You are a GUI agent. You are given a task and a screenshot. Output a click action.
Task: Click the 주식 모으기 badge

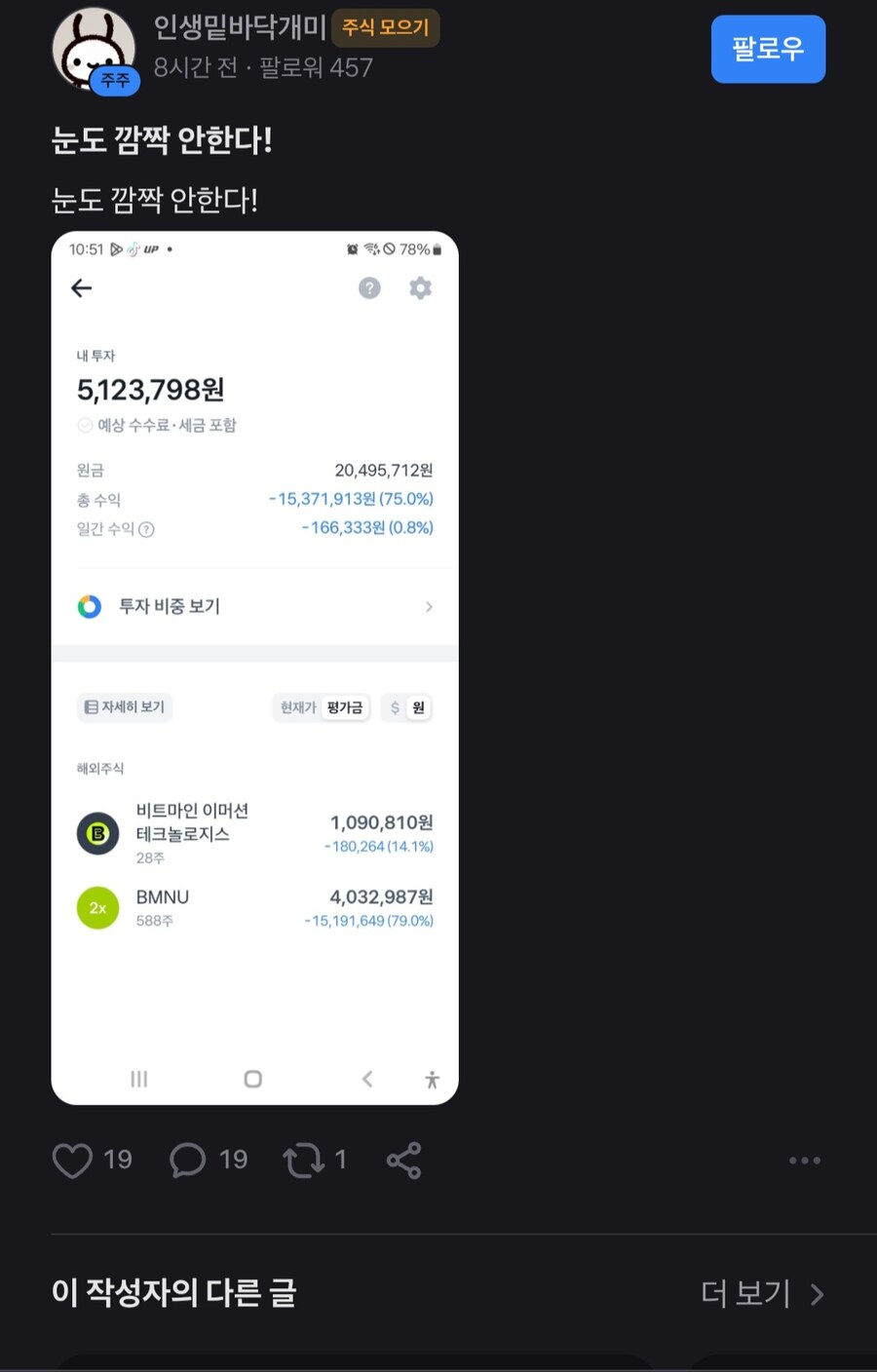click(386, 29)
